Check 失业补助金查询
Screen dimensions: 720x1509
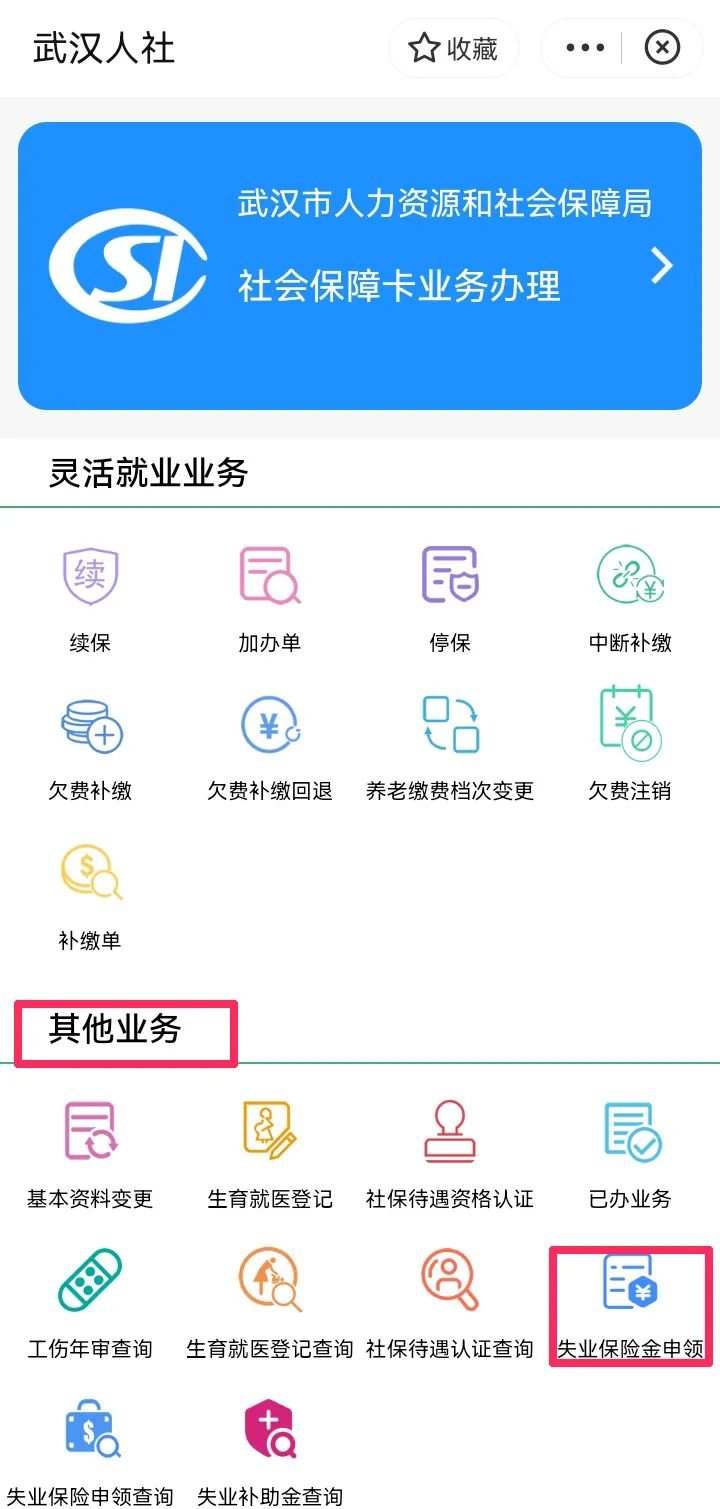(270, 1450)
